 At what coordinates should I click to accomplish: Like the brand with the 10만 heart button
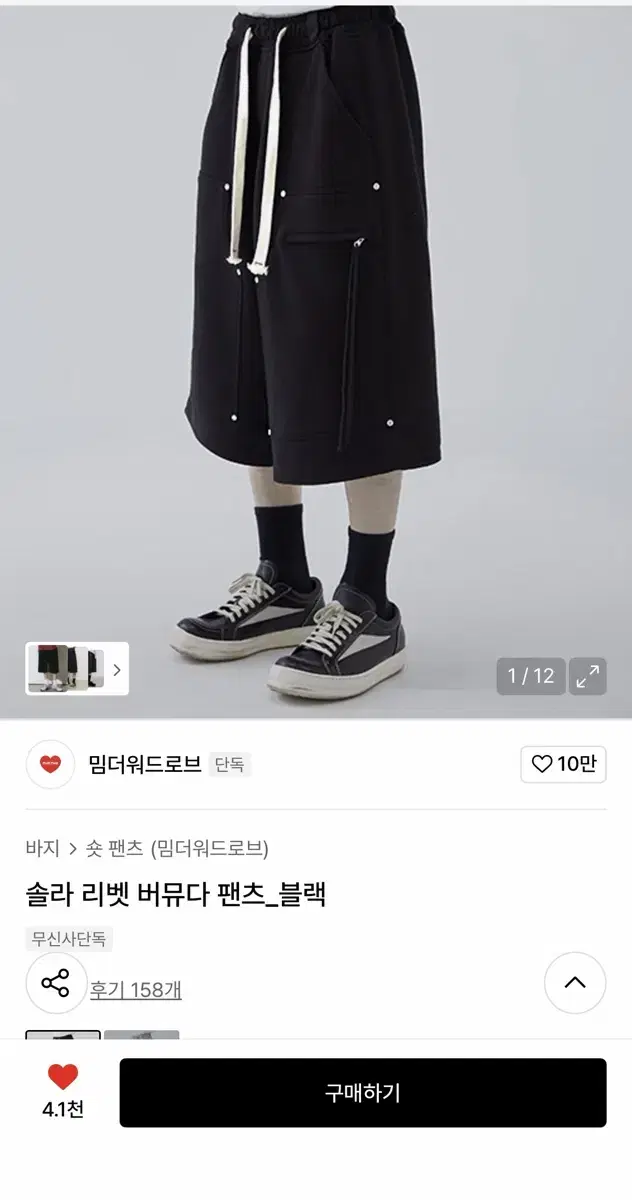pos(563,765)
